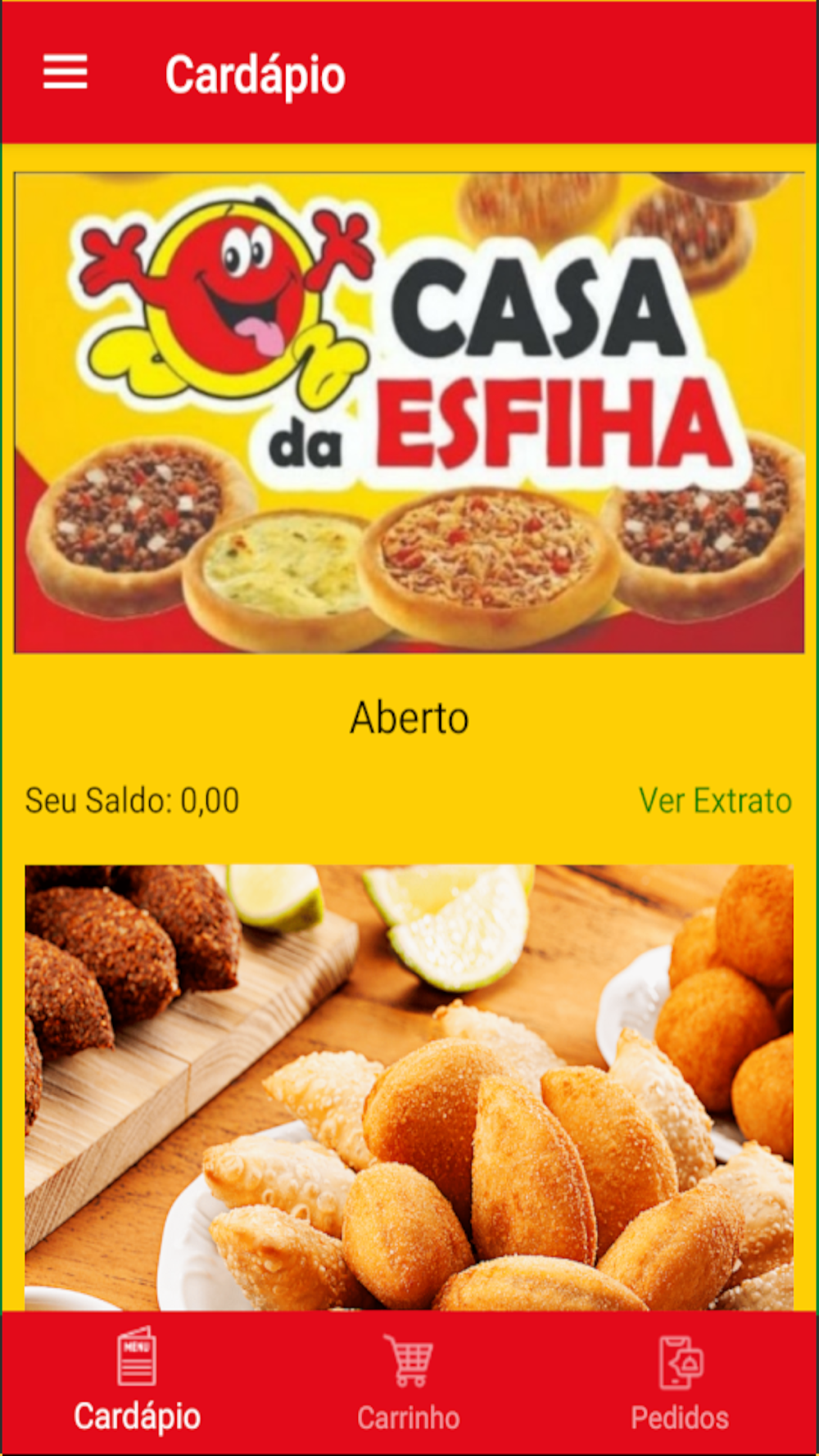Open the hamburger drawer menu
This screenshot has height=1456, width=819.
[x=66, y=72]
